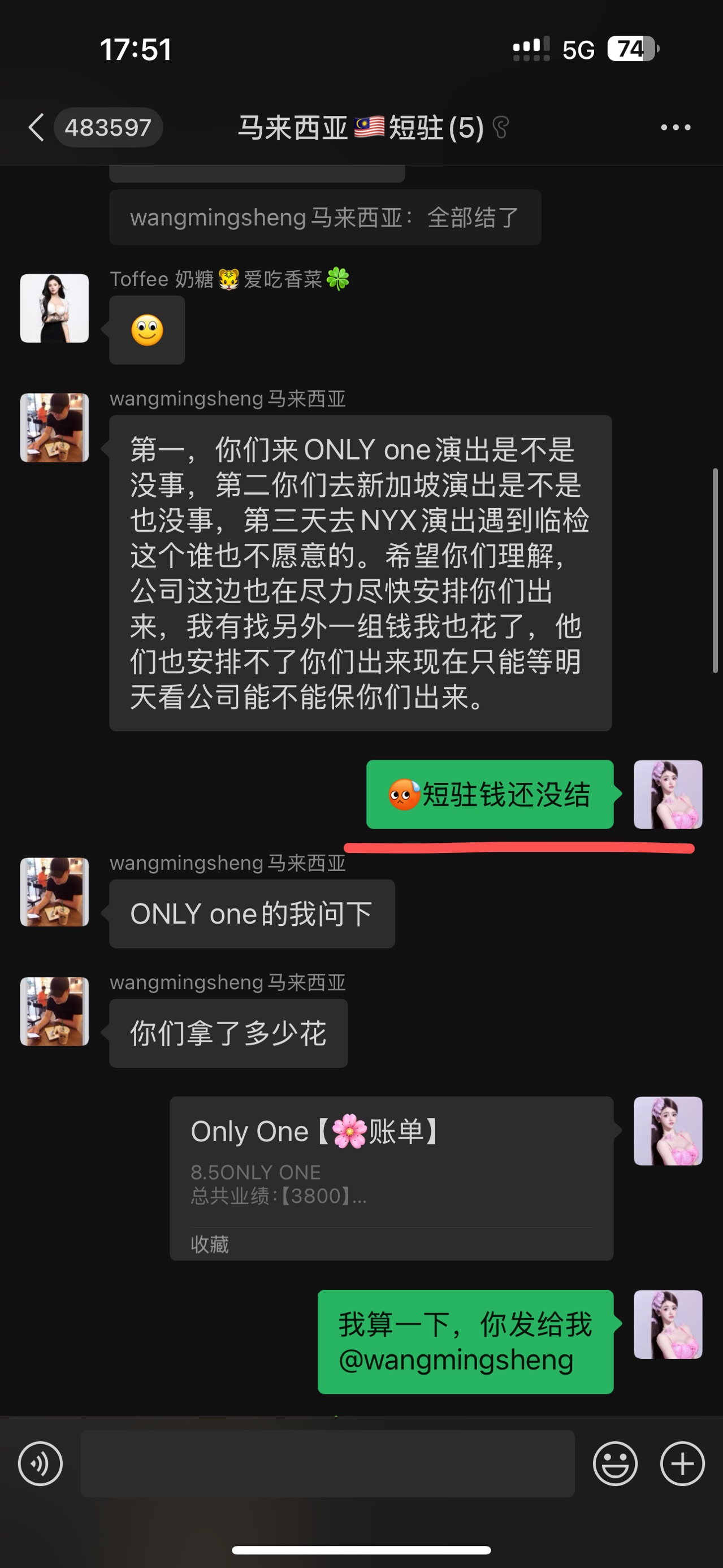Go back to the chat list
This screenshot has width=723, height=1568.
(37, 127)
